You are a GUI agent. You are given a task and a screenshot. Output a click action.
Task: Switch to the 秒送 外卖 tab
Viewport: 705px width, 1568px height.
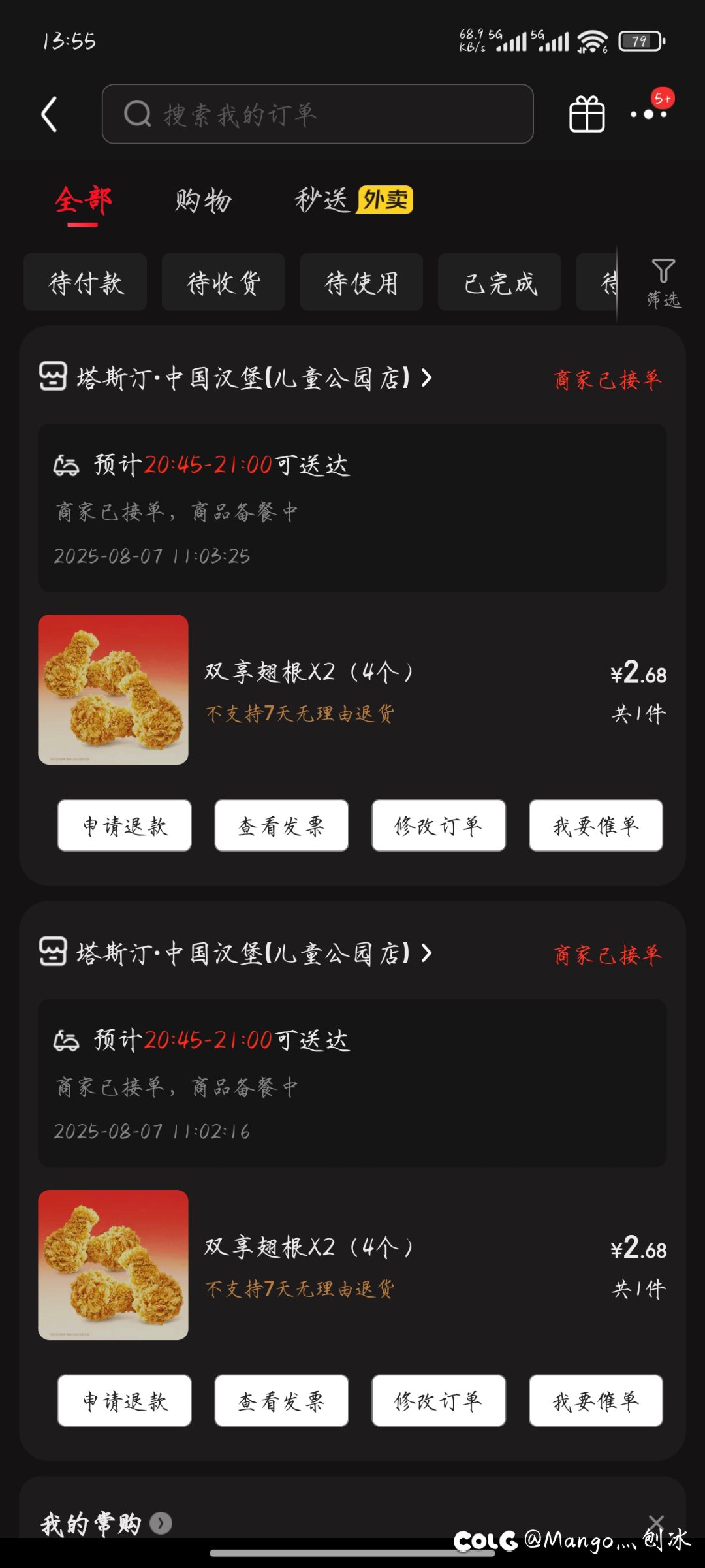(353, 200)
